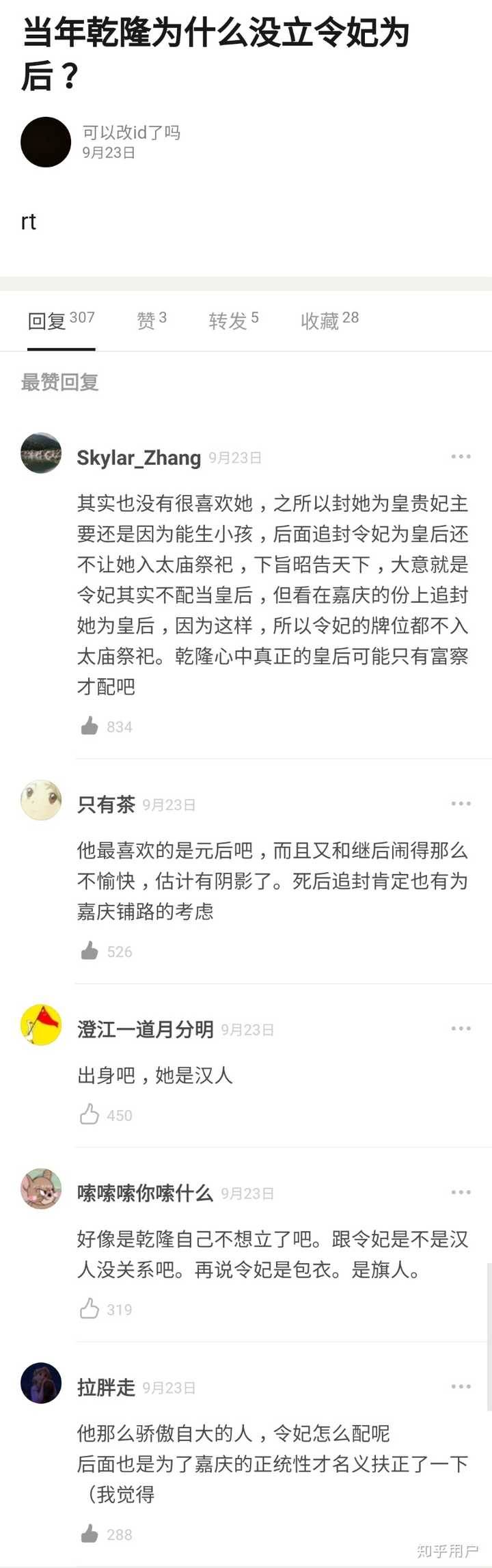Open the 收藏 tab
492x1568 pixels.
click(x=329, y=319)
